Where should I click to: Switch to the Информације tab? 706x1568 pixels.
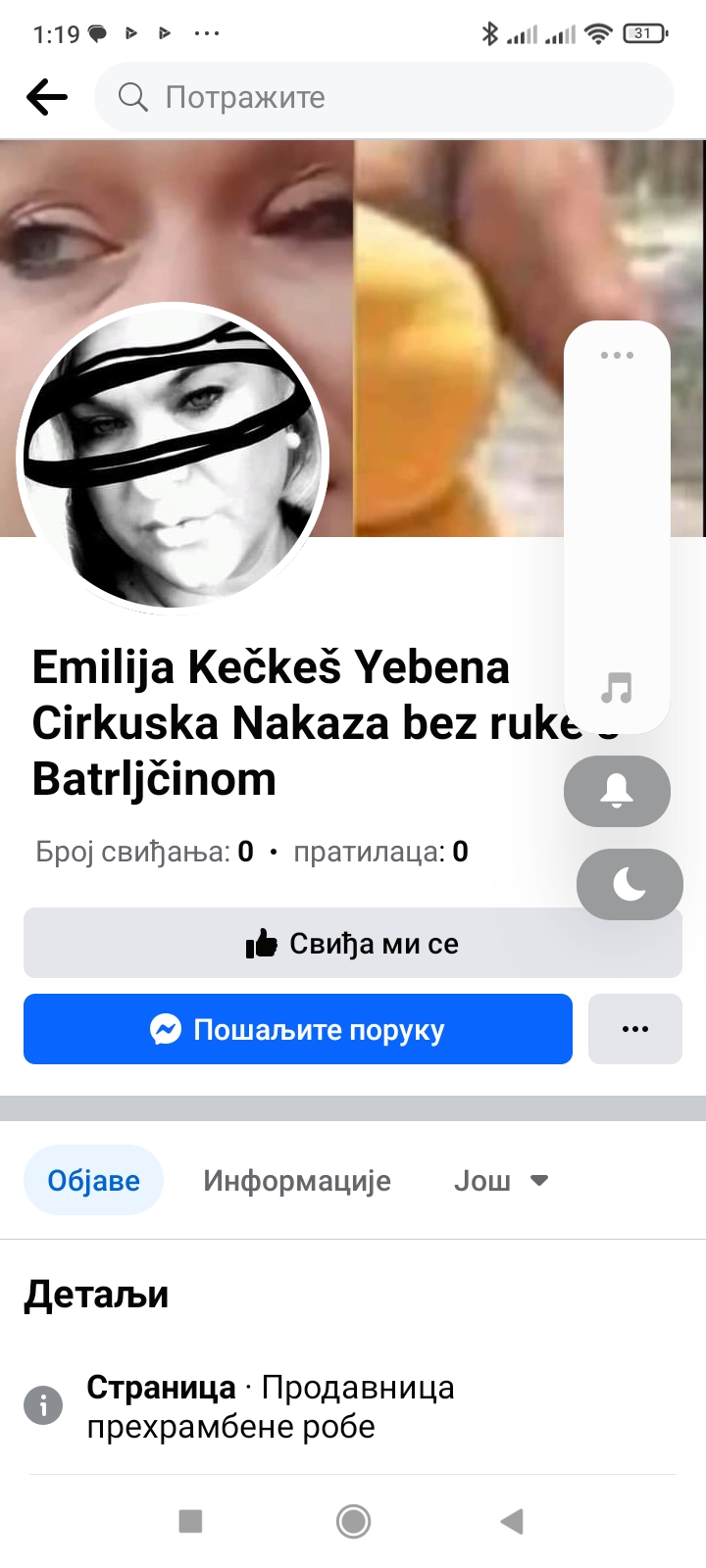(298, 1181)
